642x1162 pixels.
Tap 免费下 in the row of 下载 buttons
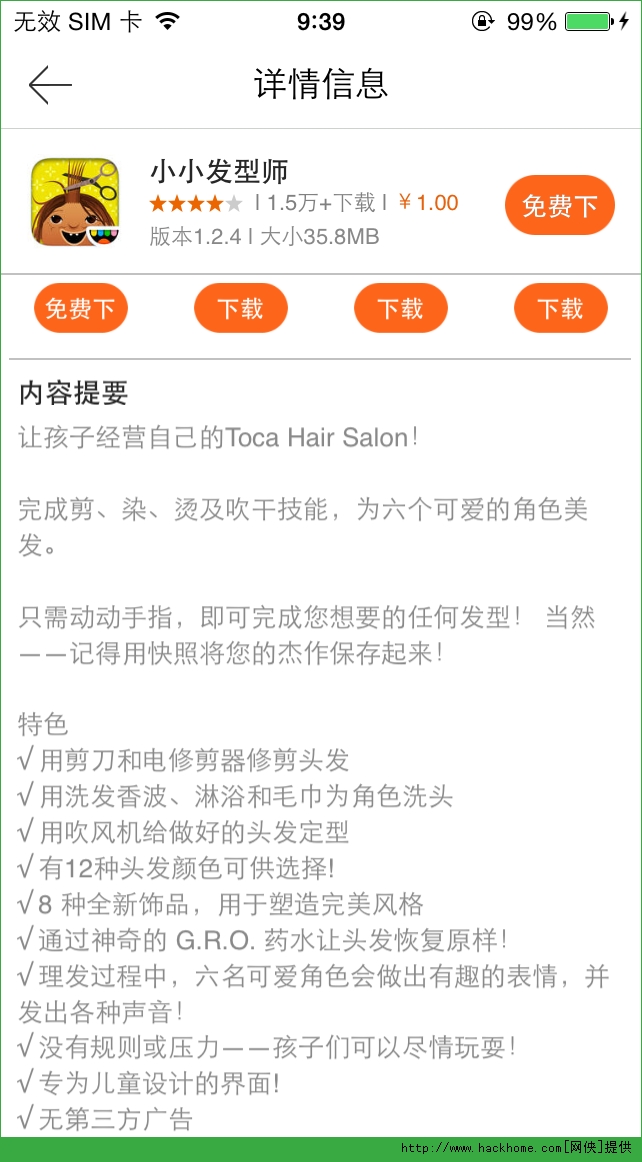pyautogui.click(x=80, y=308)
